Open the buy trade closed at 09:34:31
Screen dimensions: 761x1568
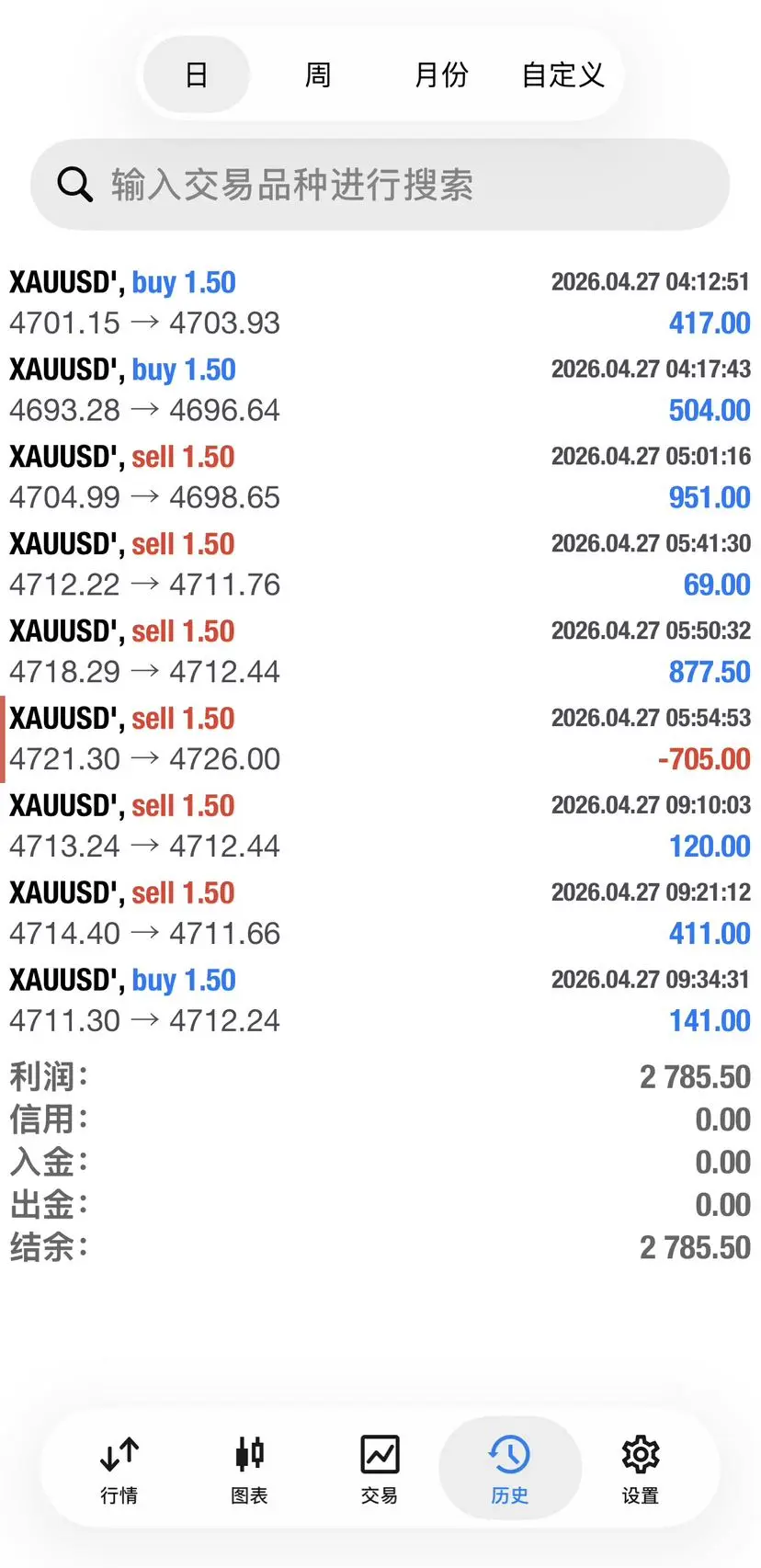(380, 1001)
